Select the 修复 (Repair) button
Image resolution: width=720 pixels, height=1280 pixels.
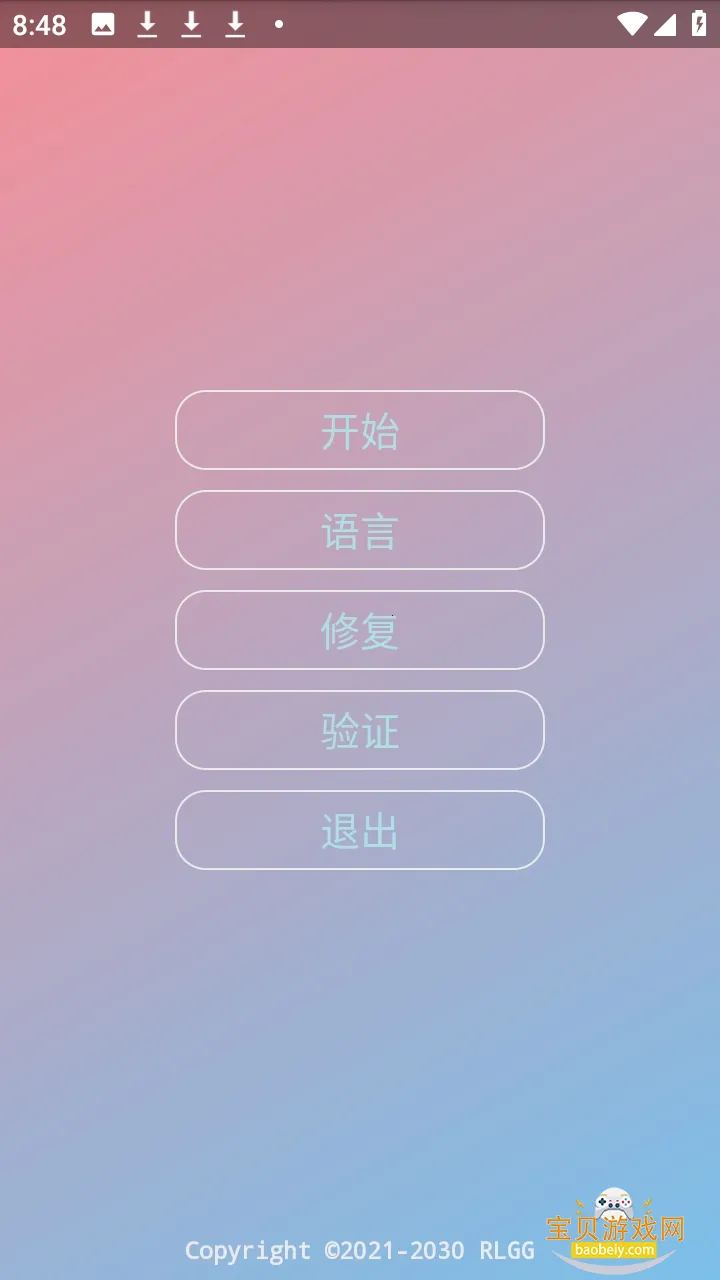pos(360,630)
